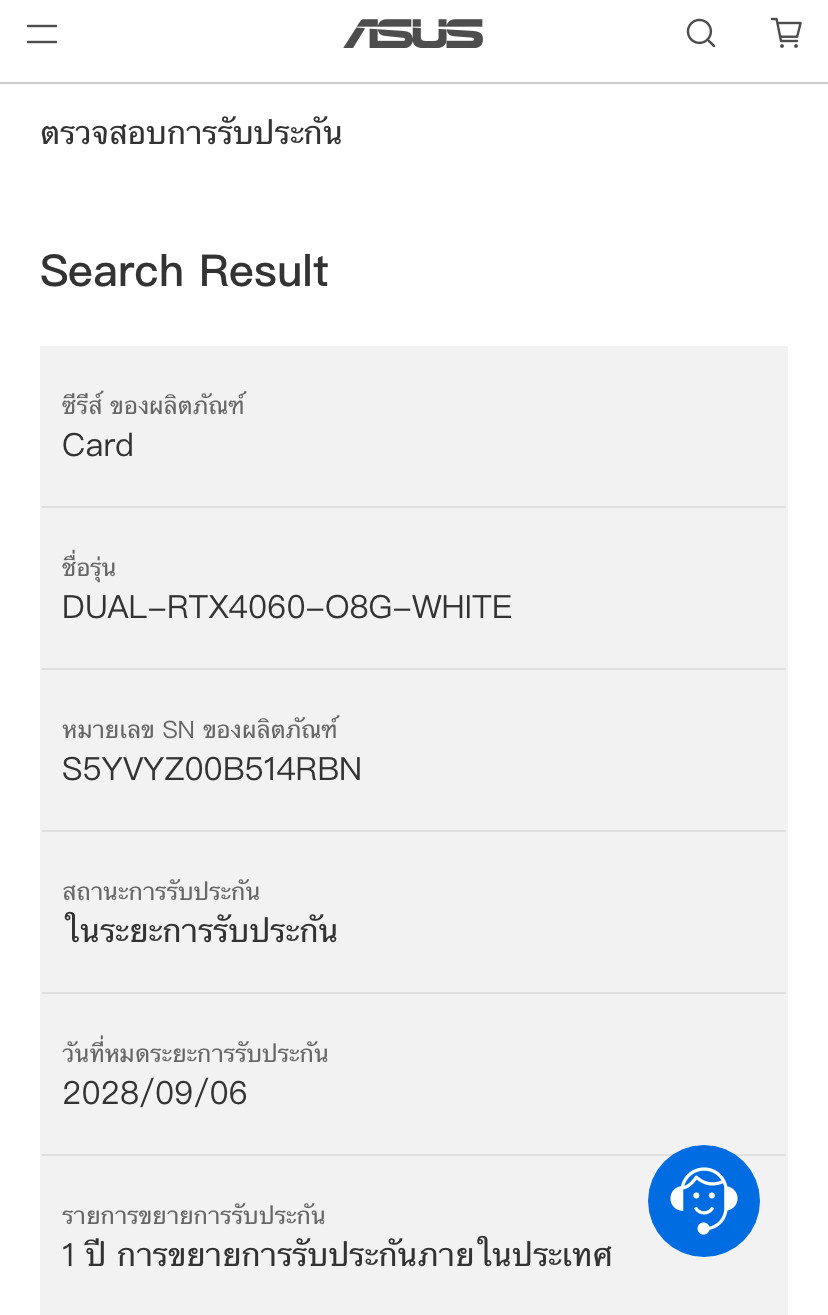Tap the ASUS logo to go home

point(413,34)
